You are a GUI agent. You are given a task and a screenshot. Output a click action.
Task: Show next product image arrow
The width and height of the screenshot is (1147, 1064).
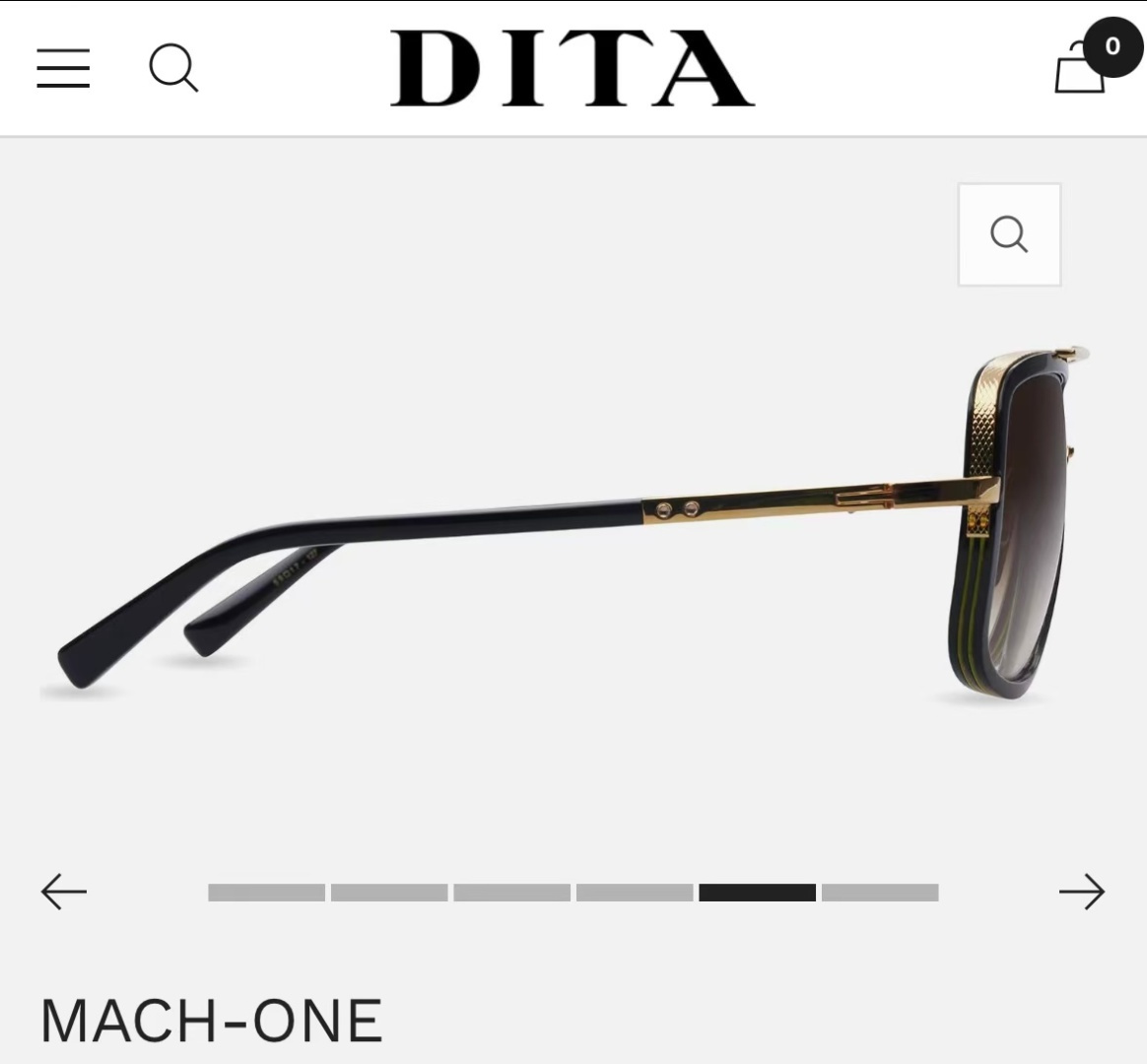1082,892
